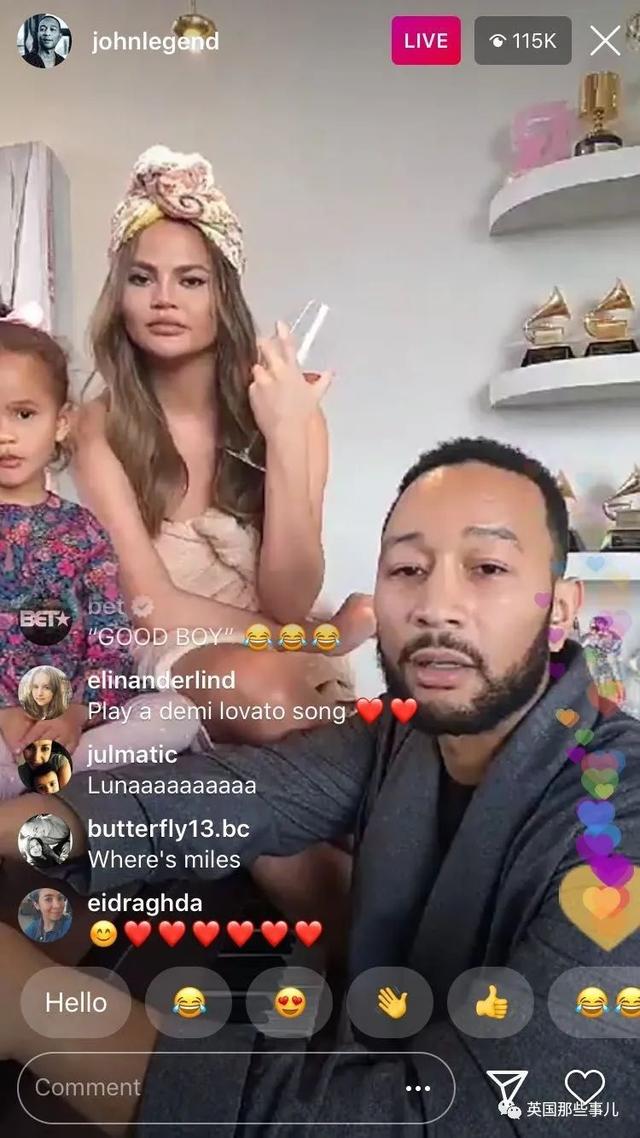Close the live video

click(x=605, y=41)
